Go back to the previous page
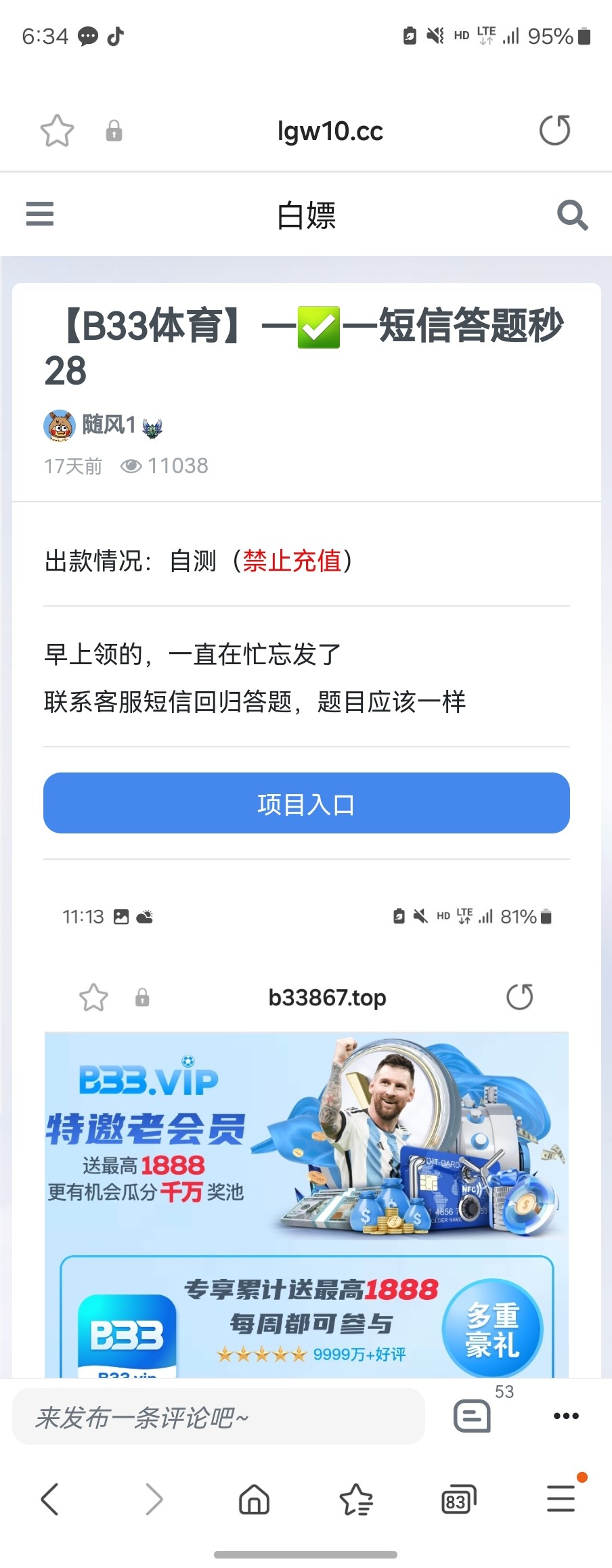The width and height of the screenshot is (612, 1568). coord(50,1499)
